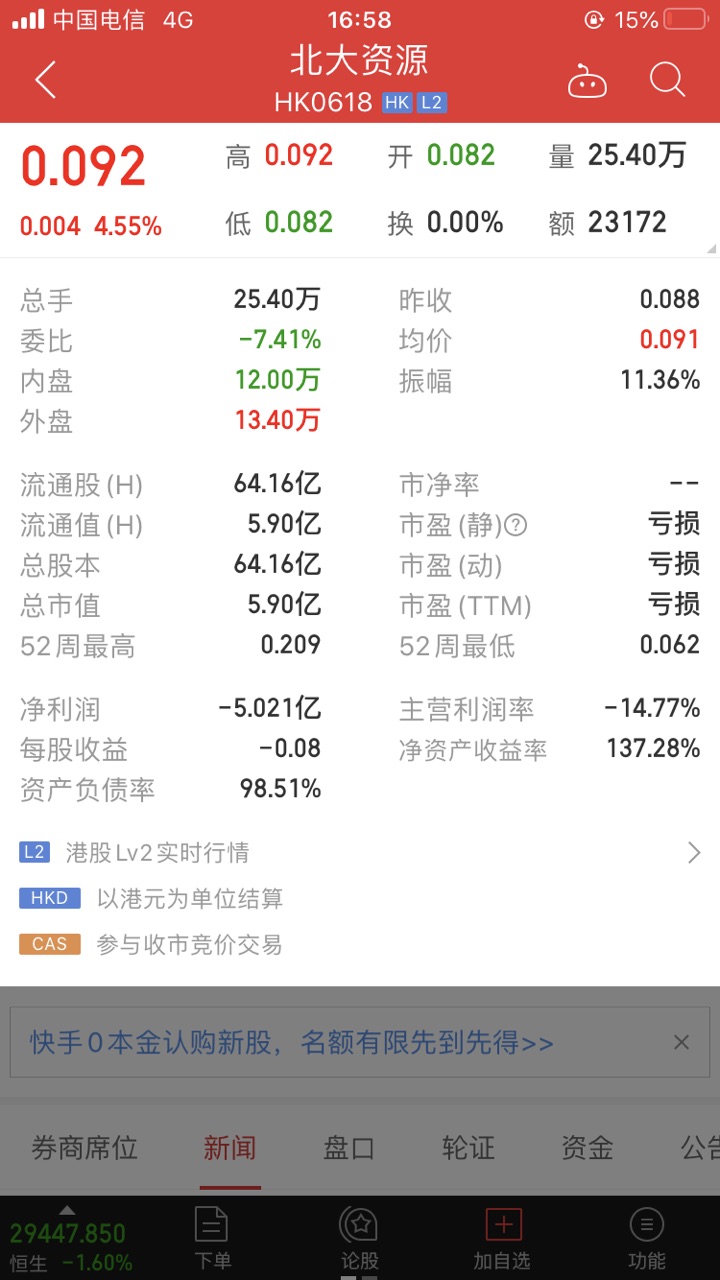Tap 下单 to place an order
720x1280 pixels.
point(212,1238)
